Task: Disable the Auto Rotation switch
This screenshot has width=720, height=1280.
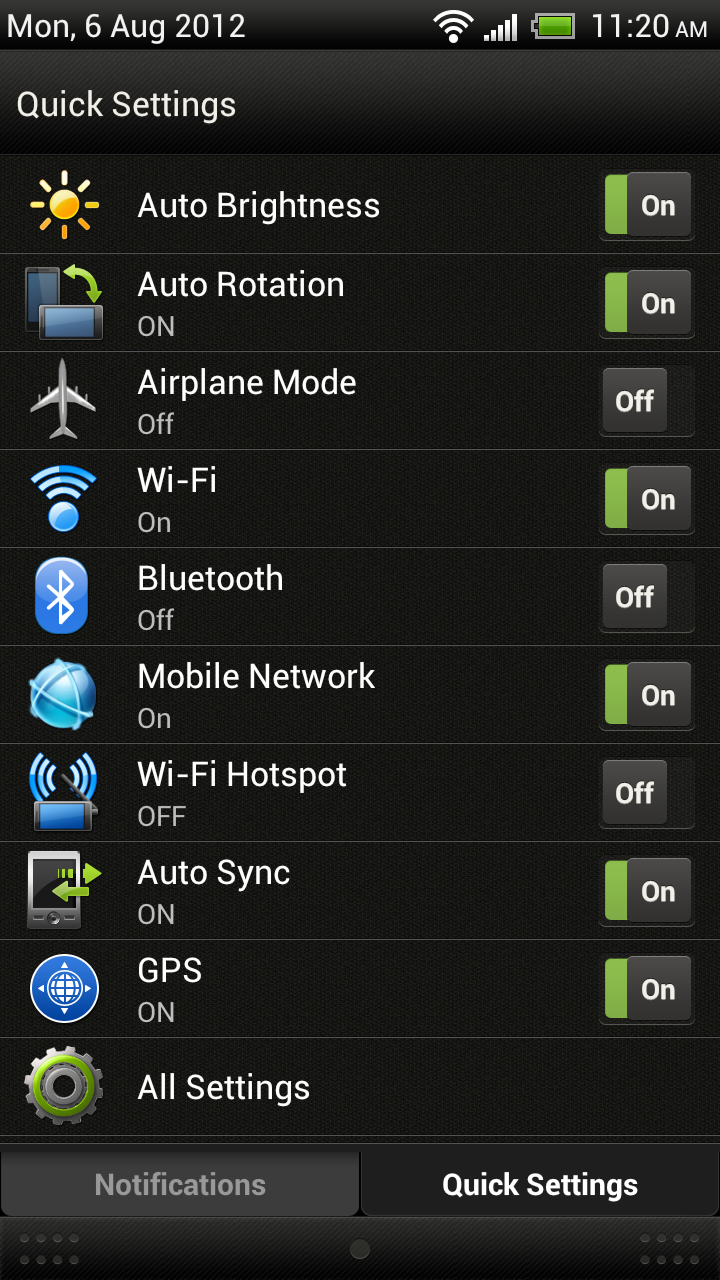Action: (x=647, y=304)
